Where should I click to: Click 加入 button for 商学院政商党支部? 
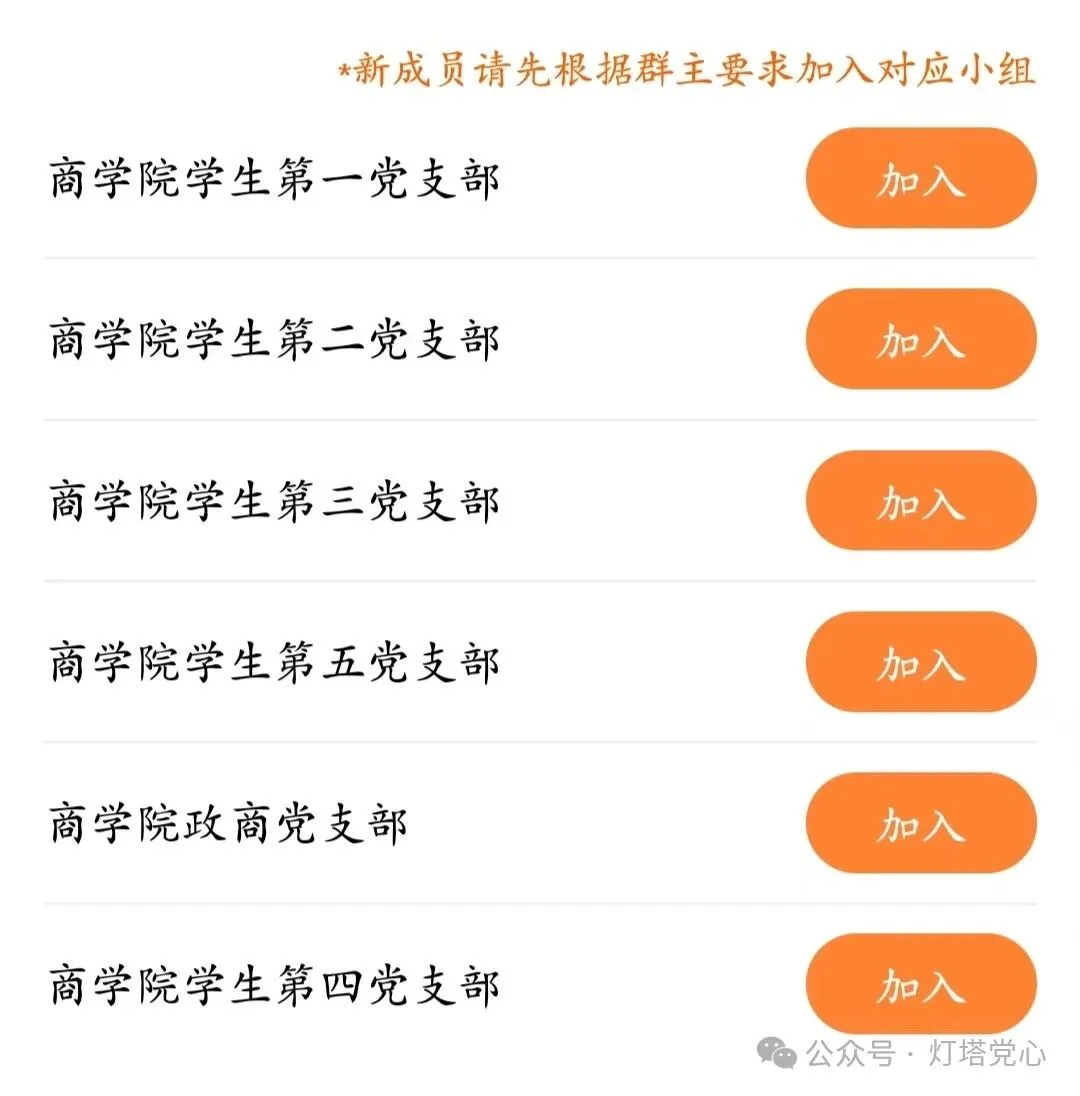click(x=920, y=823)
